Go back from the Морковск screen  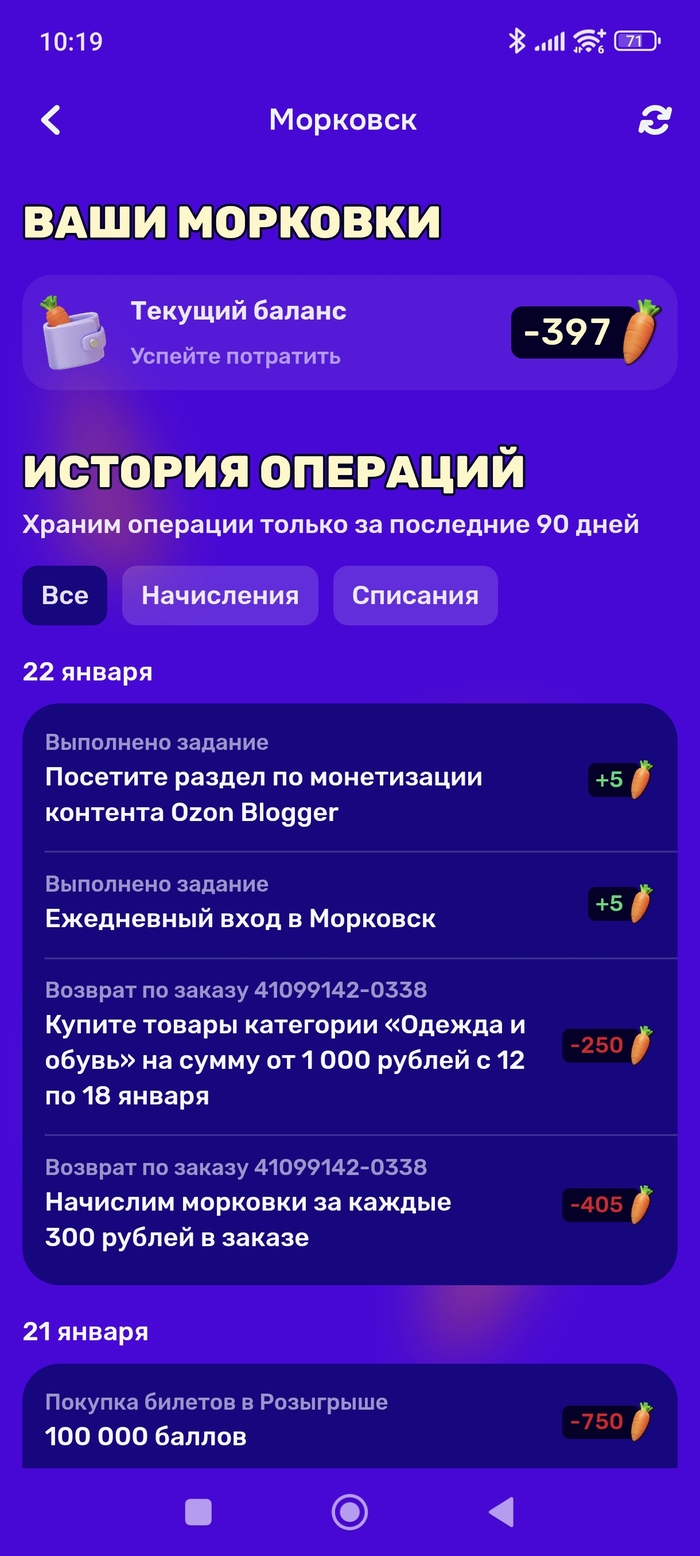pos(51,120)
